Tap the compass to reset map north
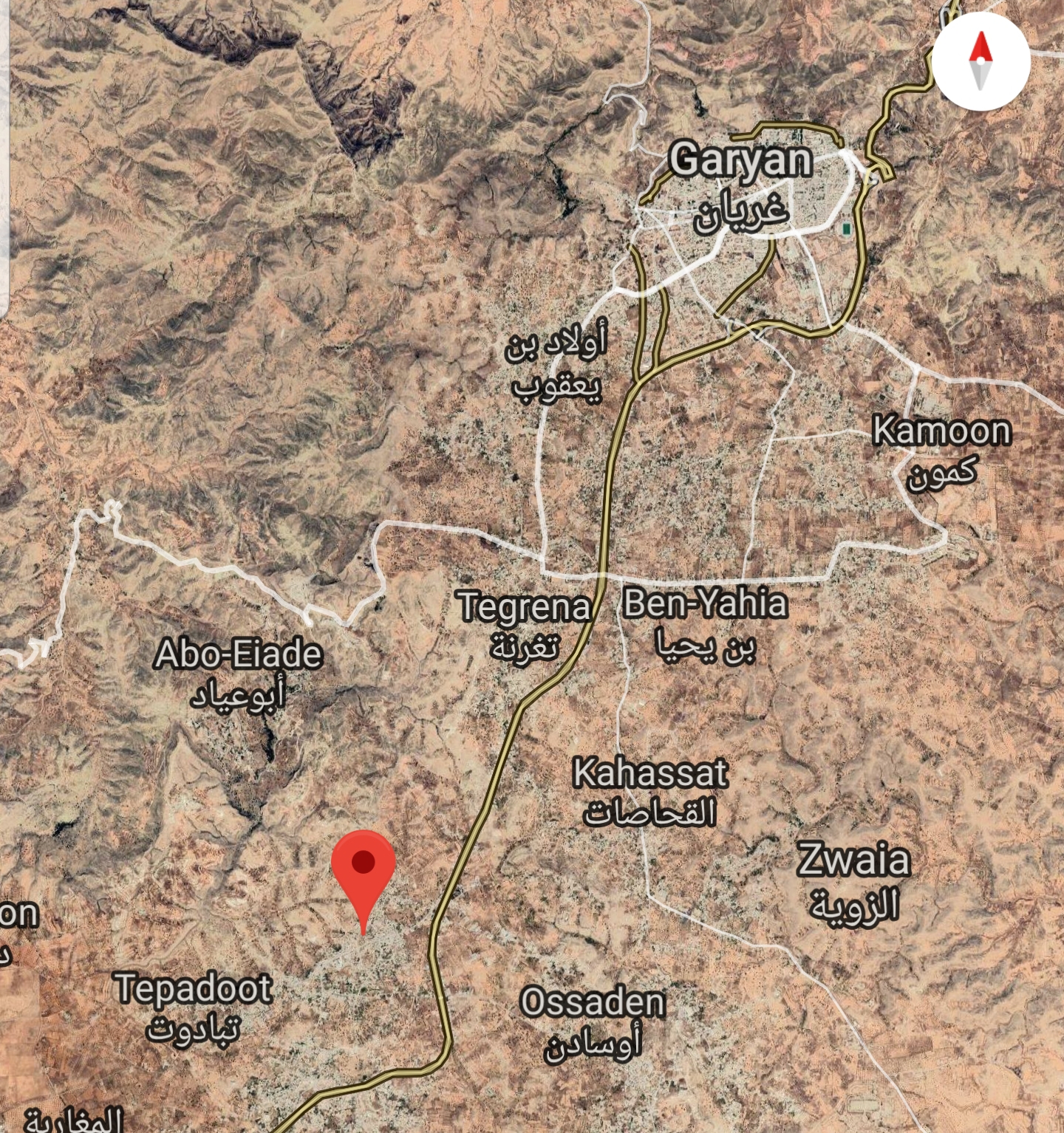This screenshot has width=1064, height=1133. click(981, 61)
